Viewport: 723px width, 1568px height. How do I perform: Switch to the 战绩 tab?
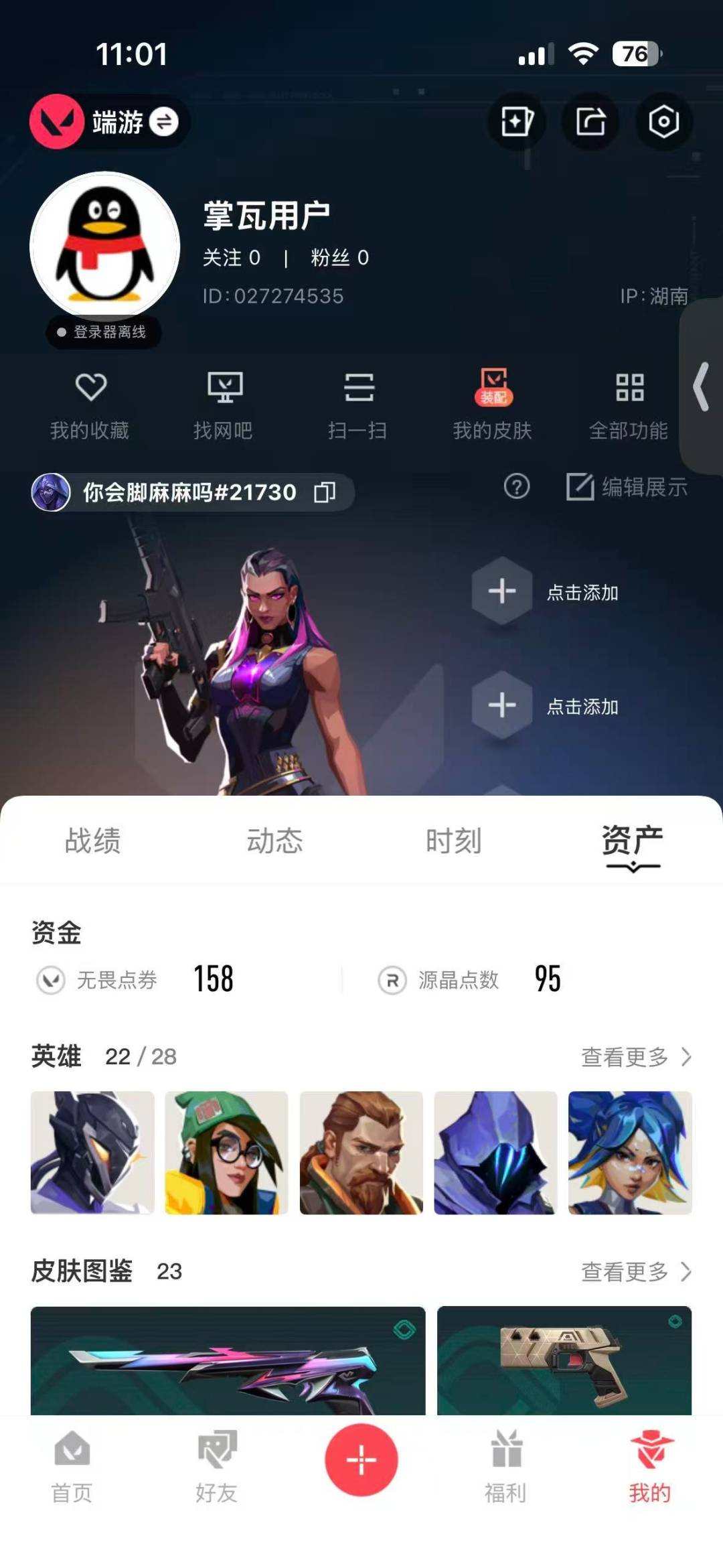point(92,842)
